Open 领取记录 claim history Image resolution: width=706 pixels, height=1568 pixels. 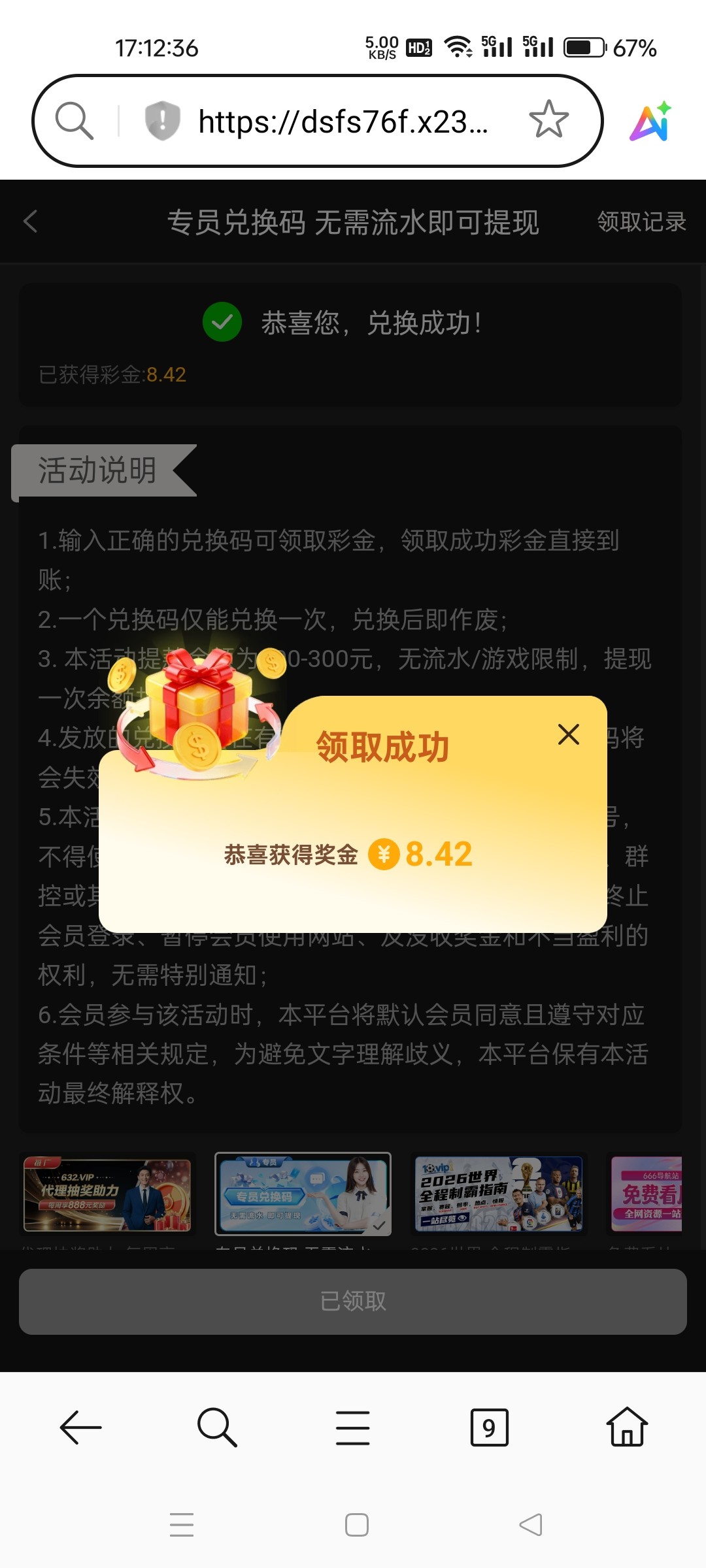click(641, 221)
